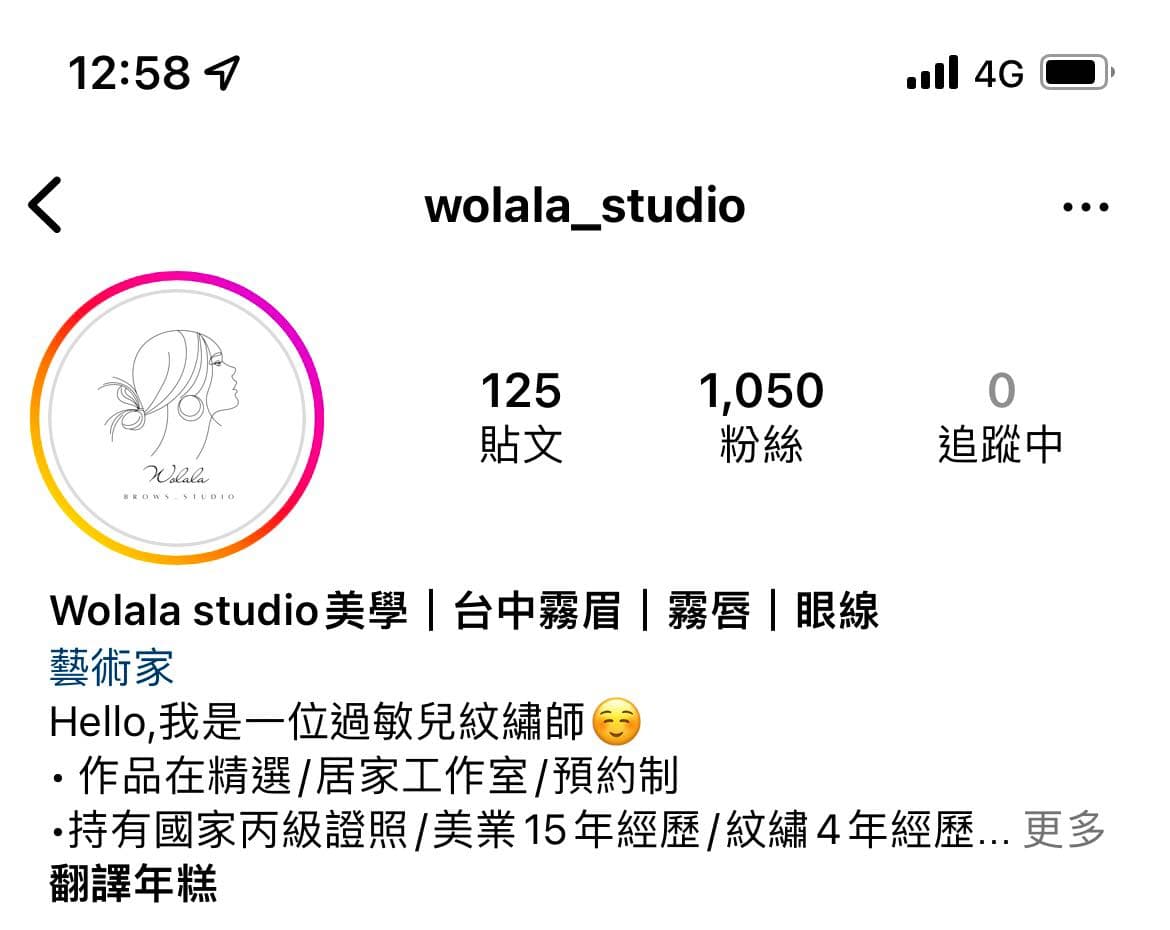Go back with the back arrow
The width and height of the screenshot is (1170, 930).
45,205
